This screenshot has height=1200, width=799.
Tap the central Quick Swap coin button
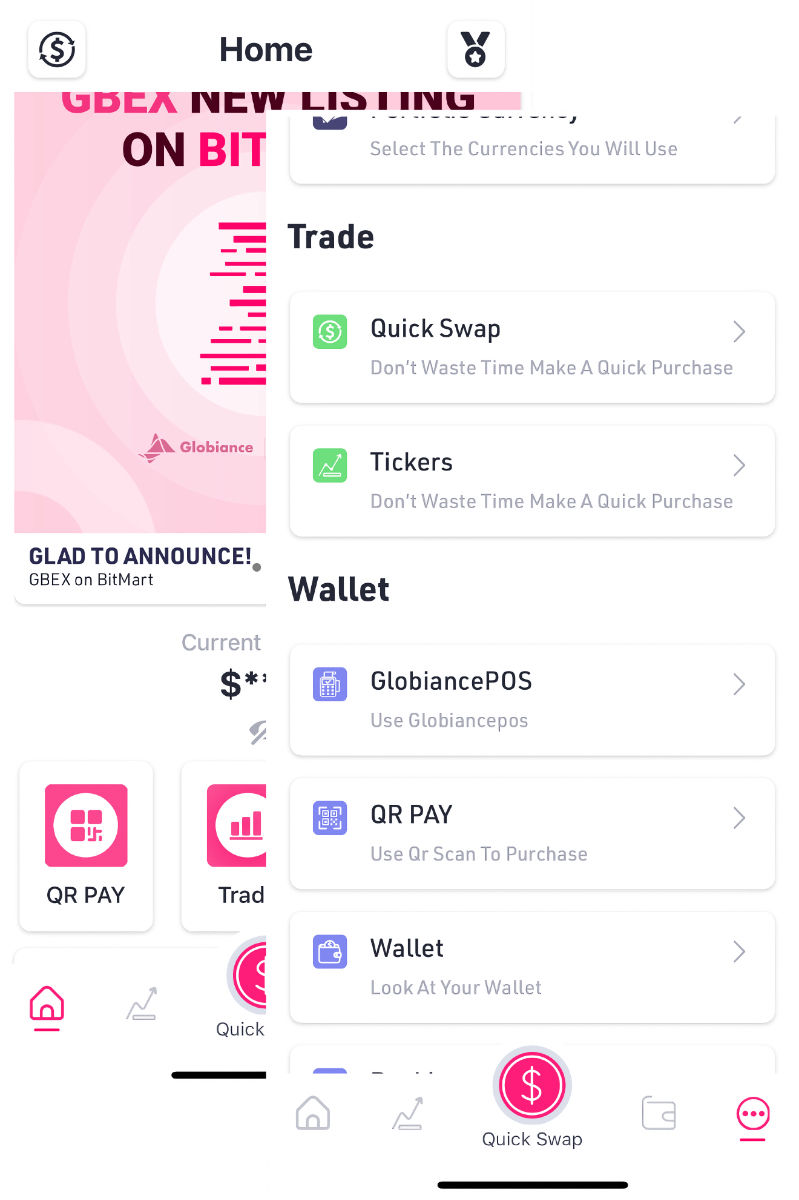tap(532, 1085)
